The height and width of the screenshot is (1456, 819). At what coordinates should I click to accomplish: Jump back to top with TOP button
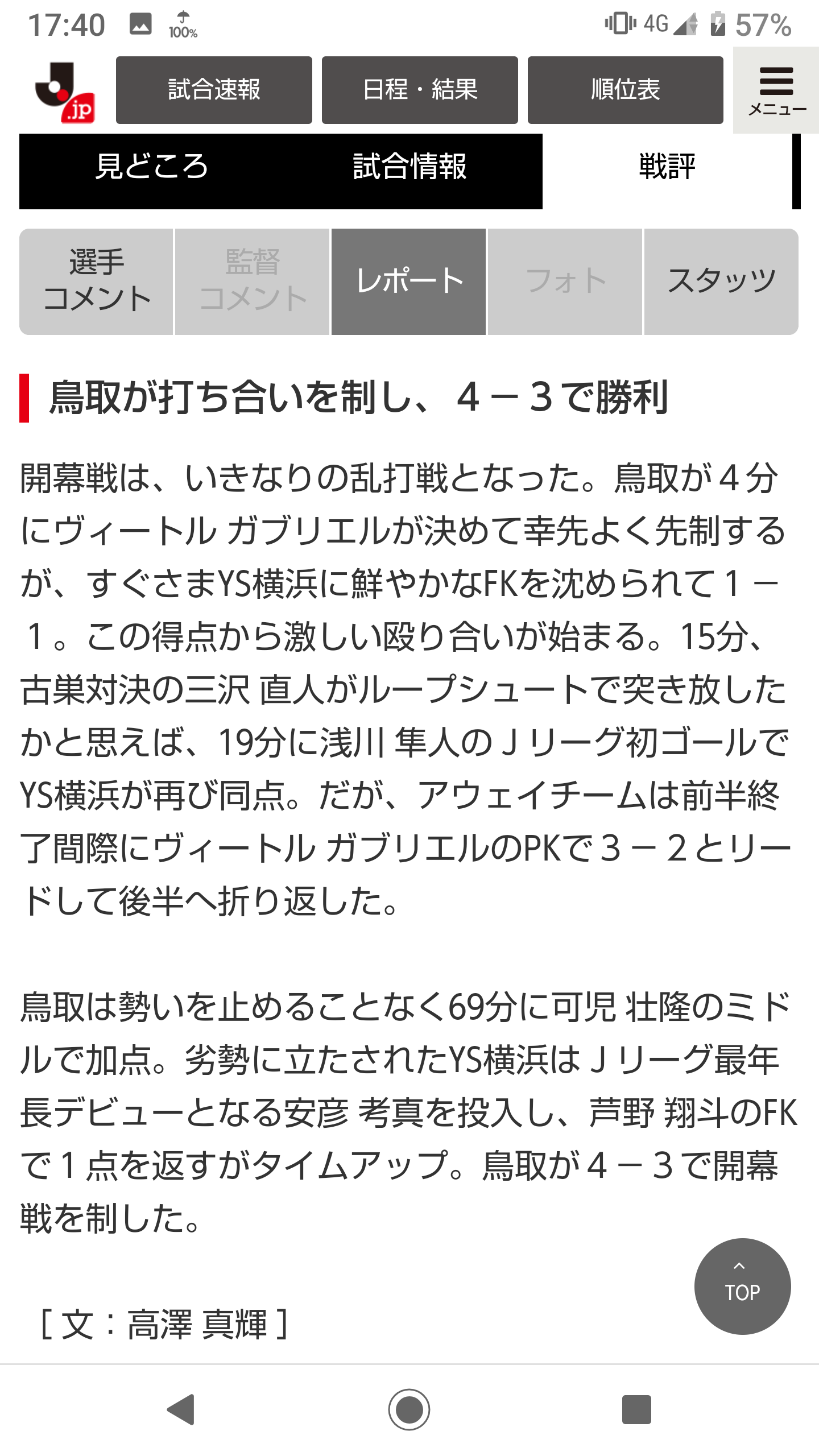743,1287
